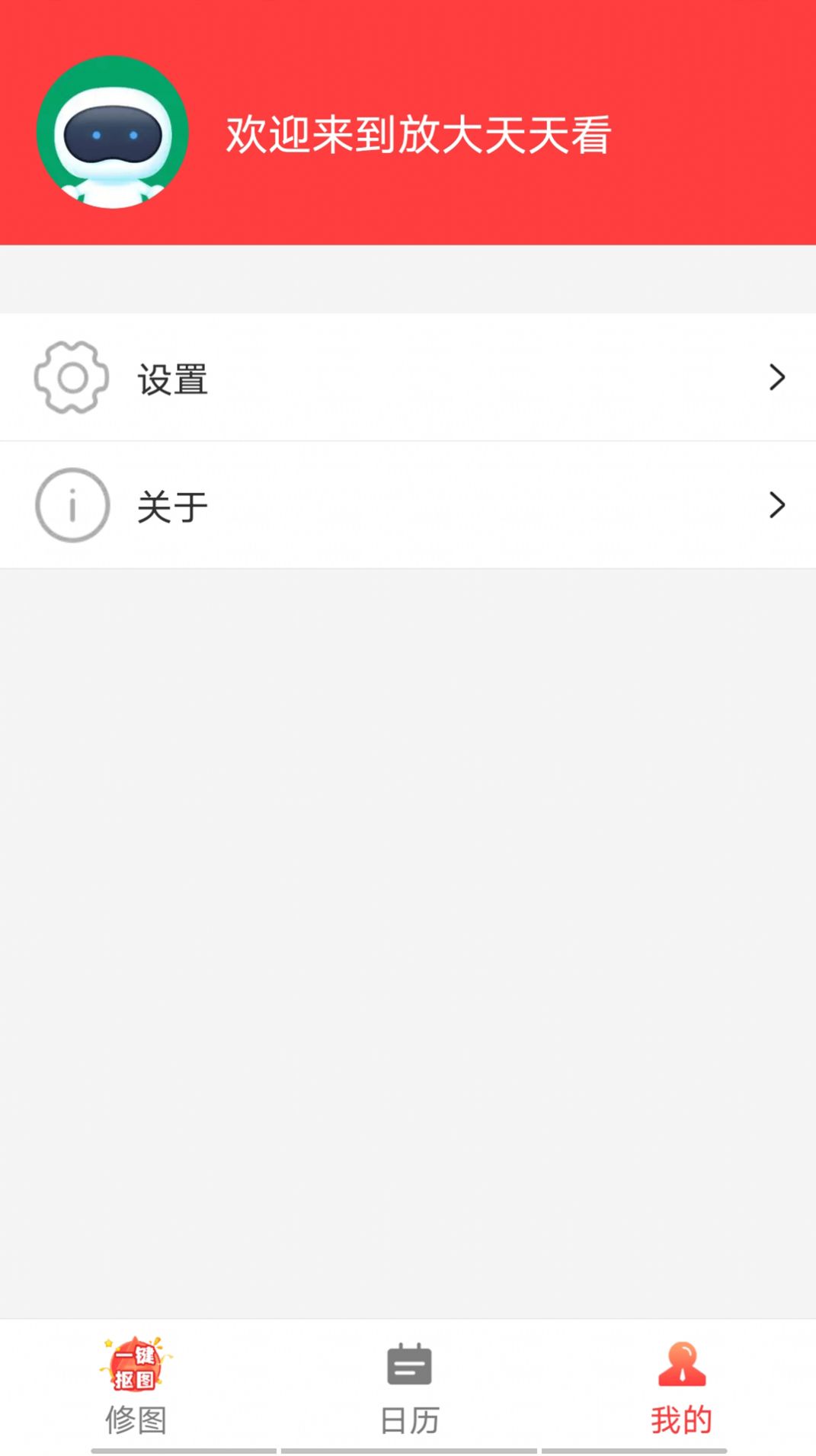Open details via the right arrow next to 设置
Image resolution: width=816 pixels, height=1456 pixels.
776,376
